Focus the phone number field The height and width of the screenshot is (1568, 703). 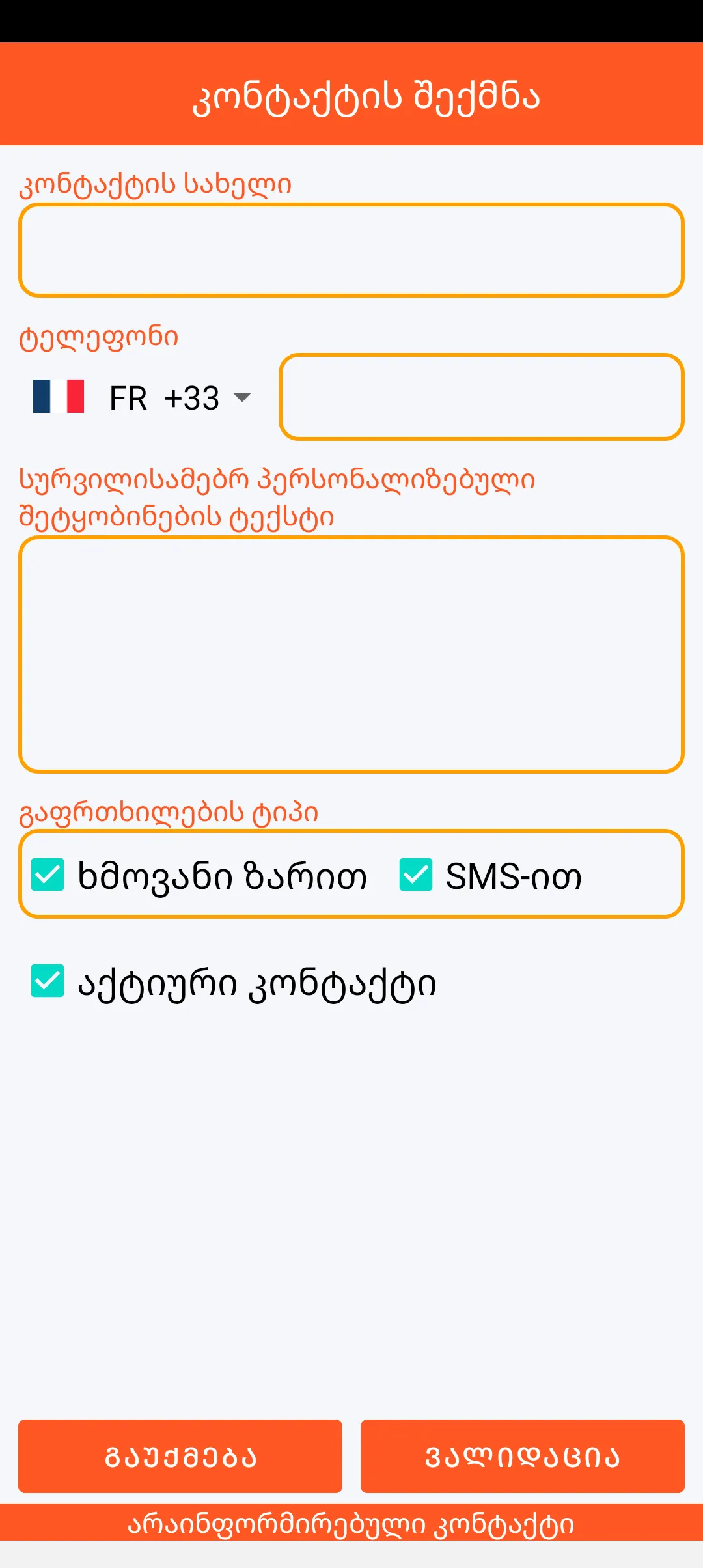[482, 397]
